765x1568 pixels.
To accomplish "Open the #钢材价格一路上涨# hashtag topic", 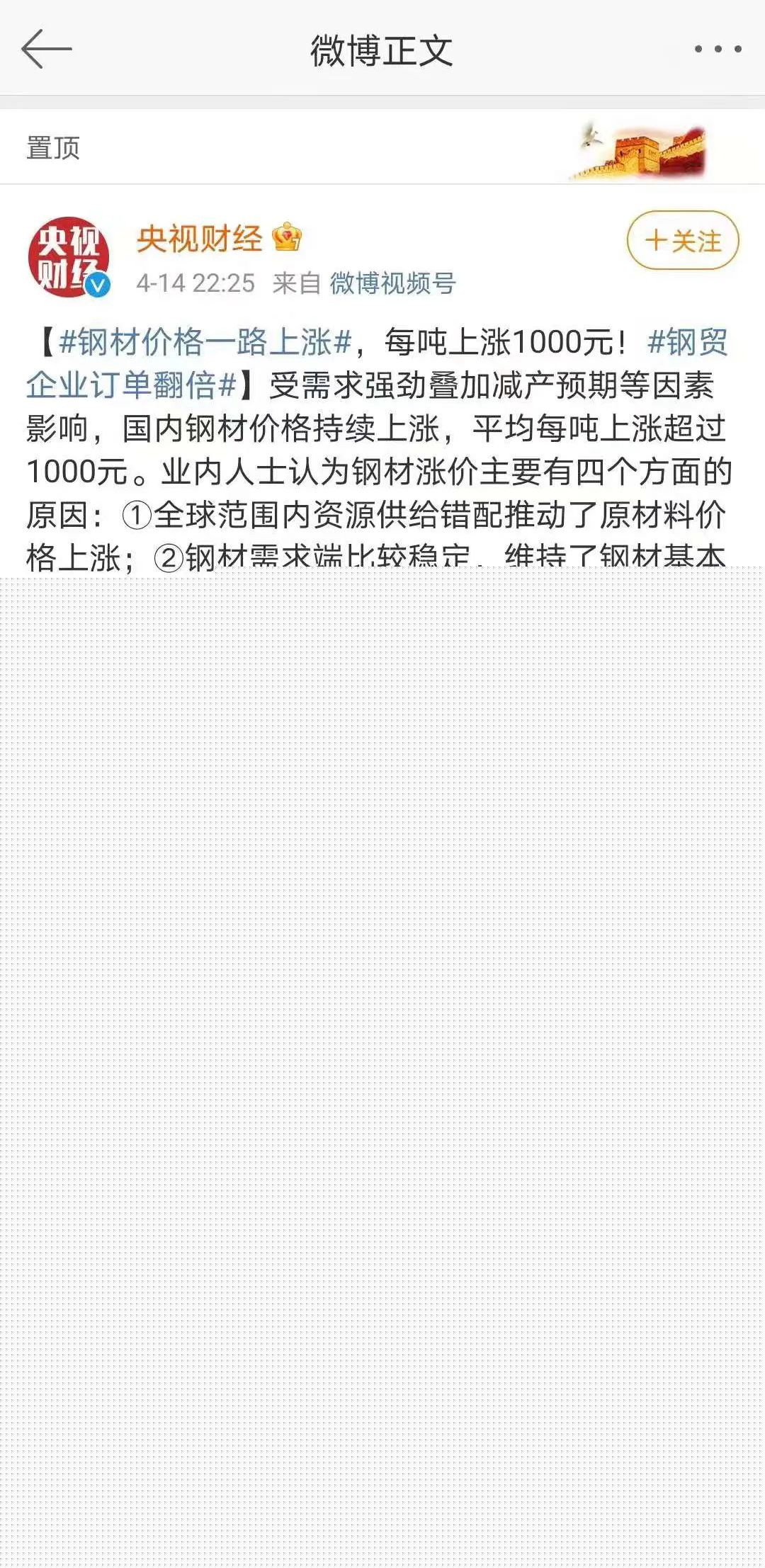I will 205,343.
